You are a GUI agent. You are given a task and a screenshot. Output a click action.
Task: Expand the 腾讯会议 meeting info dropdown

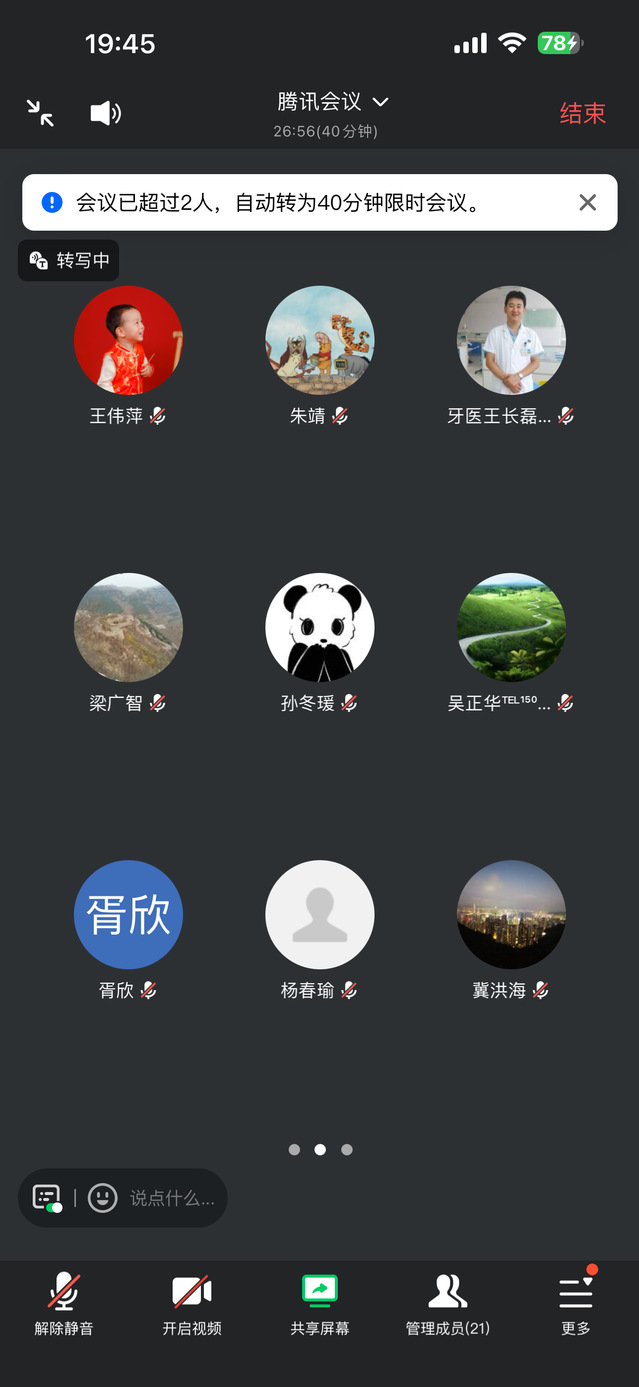pos(332,102)
